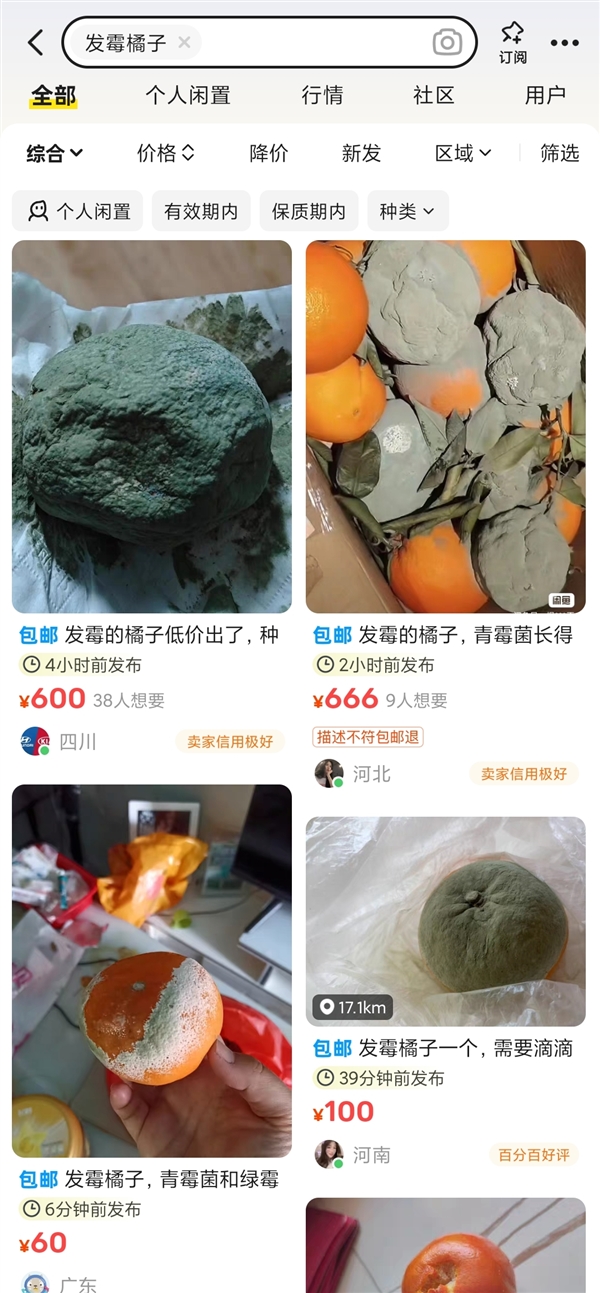The width and height of the screenshot is (600, 1293).
Task: Go back using the arrow icon
Action: (x=36, y=42)
